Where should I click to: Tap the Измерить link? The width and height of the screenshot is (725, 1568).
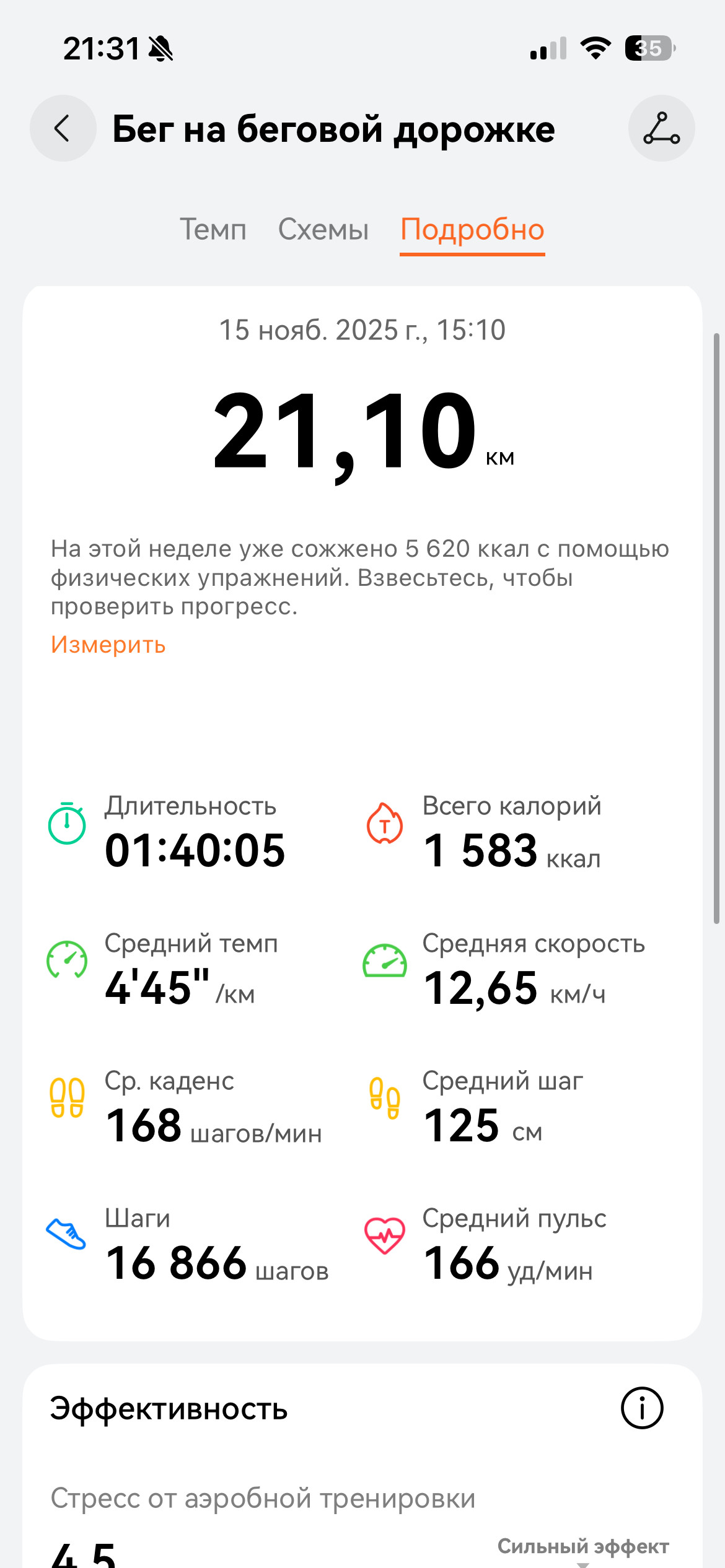point(108,645)
